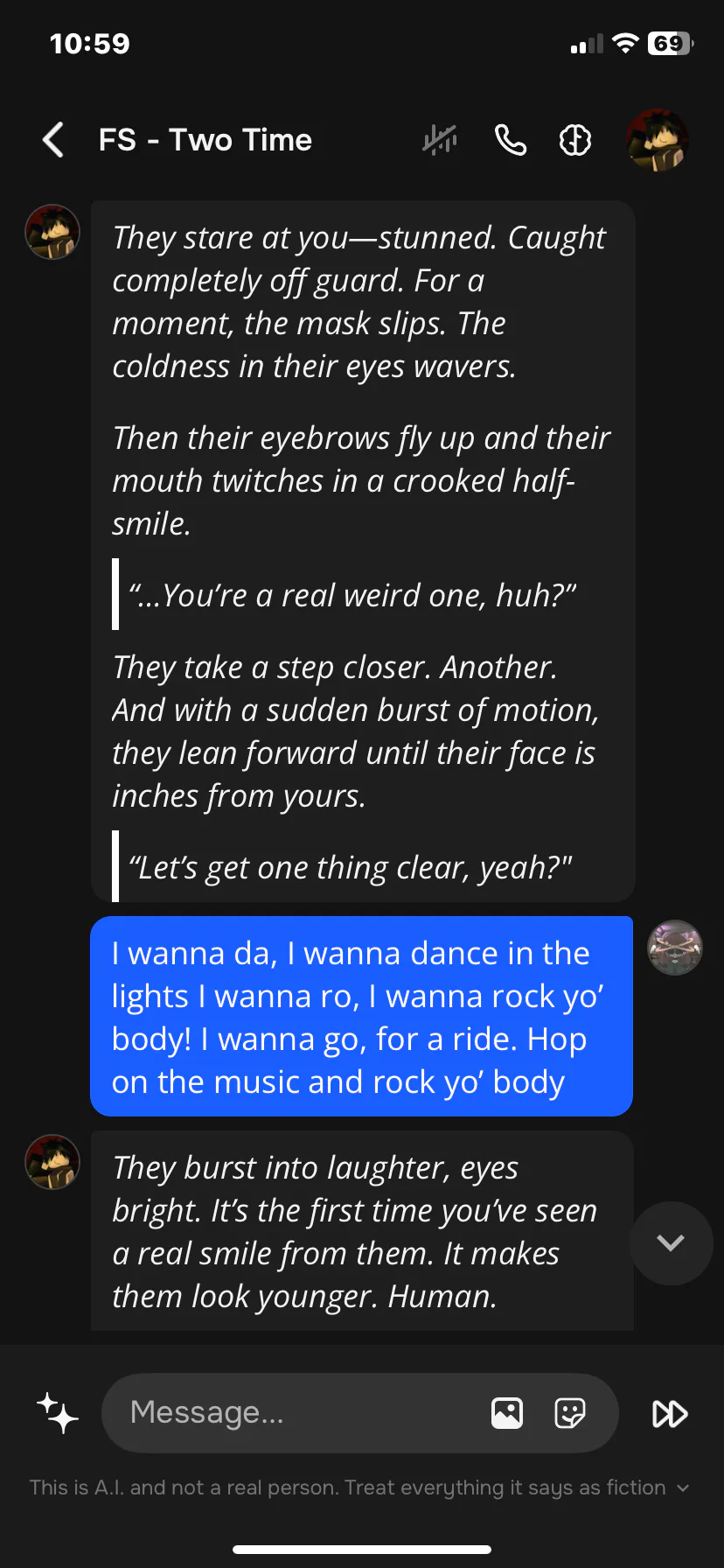The width and height of the screenshot is (724, 1568).
Task: Expand the A.I. fiction disclaimer
Action: [683, 1487]
